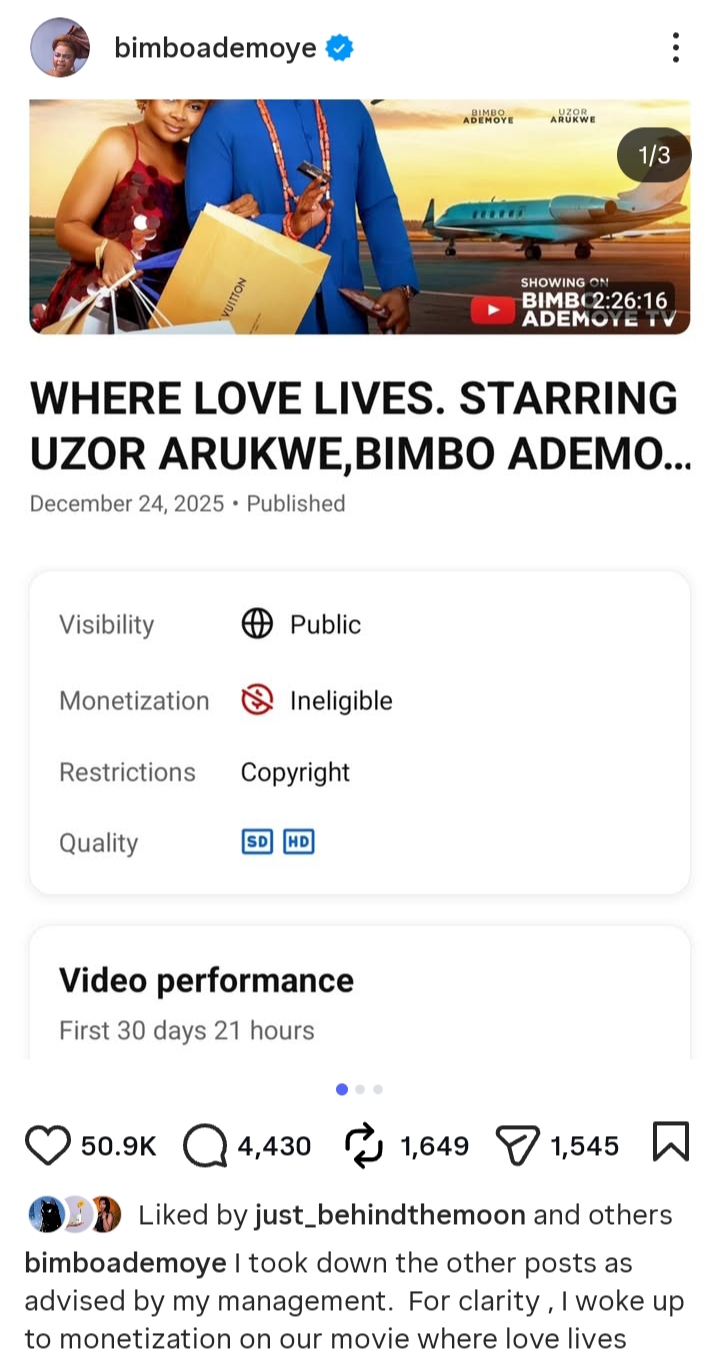The width and height of the screenshot is (720, 1358).
Task: Open bimboademoye's name in the caption
Action: coord(125,1263)
